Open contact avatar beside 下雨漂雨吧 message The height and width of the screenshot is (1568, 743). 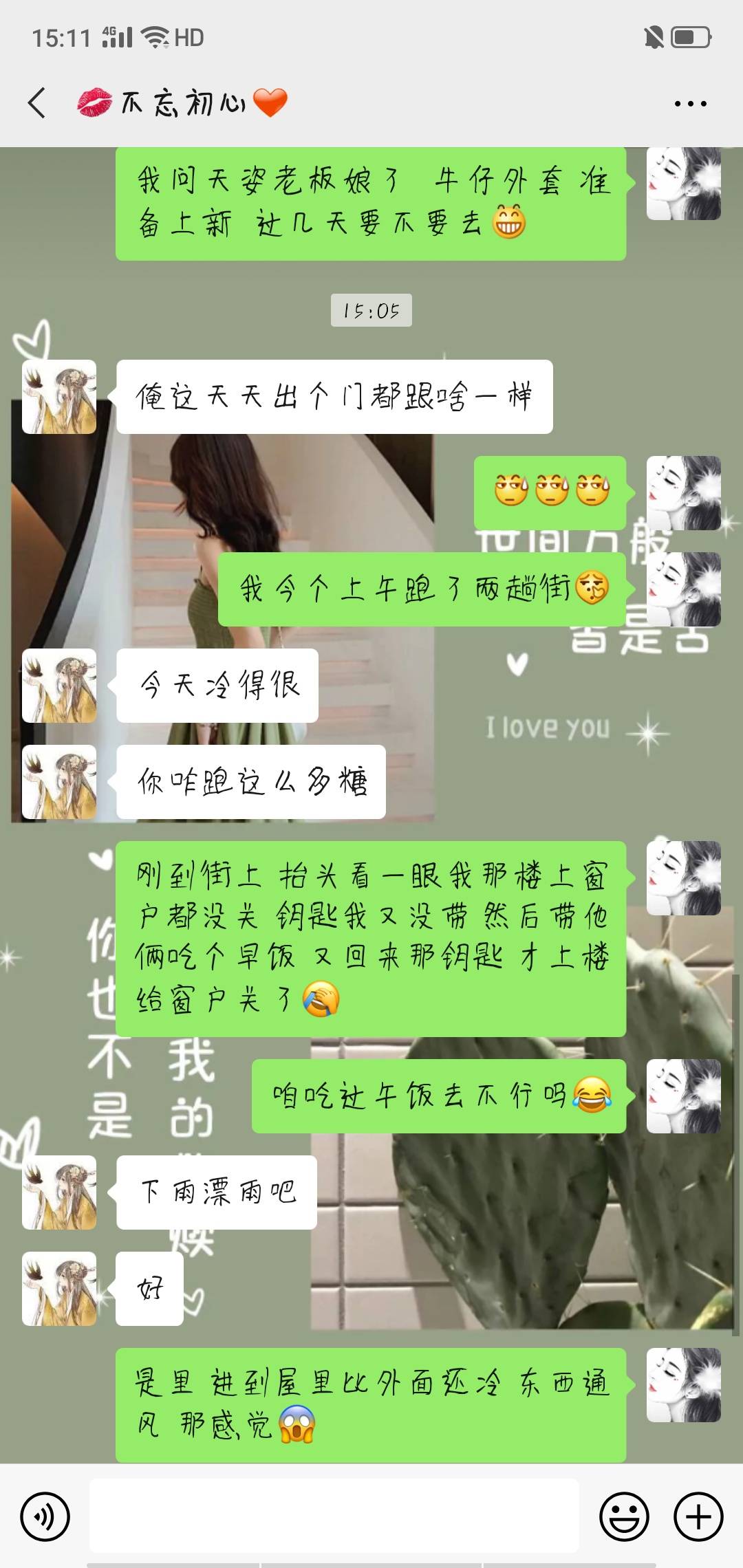(59, 1193)
